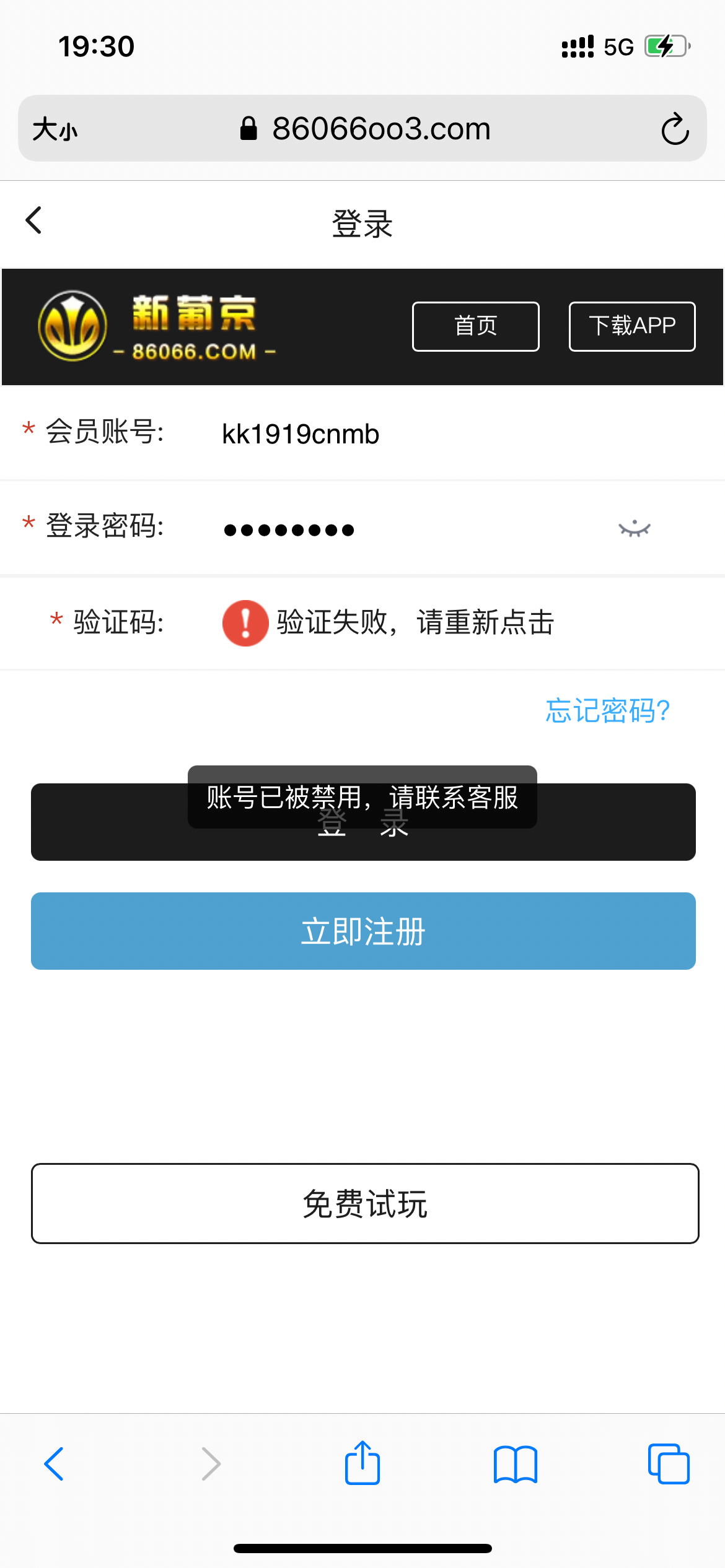Share this page from Safari toolbar
The height and width of the screenshot is (1568, 725).
pos(362,1463)
